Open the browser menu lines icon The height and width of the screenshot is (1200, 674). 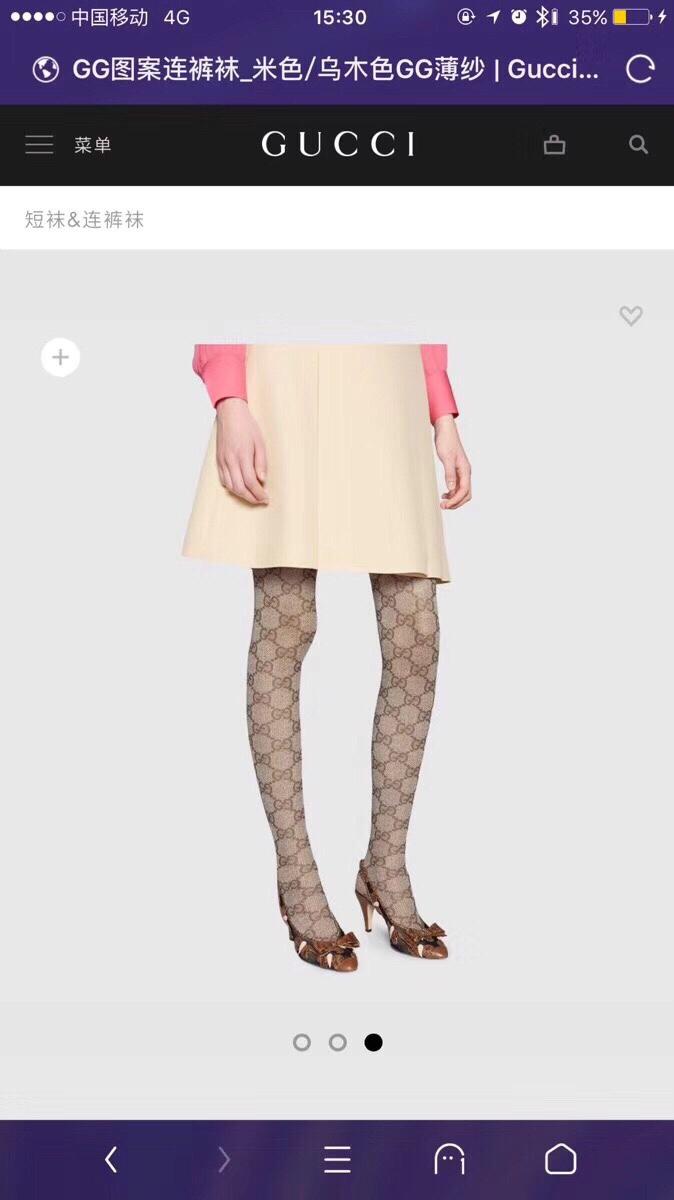[337, 1159]
